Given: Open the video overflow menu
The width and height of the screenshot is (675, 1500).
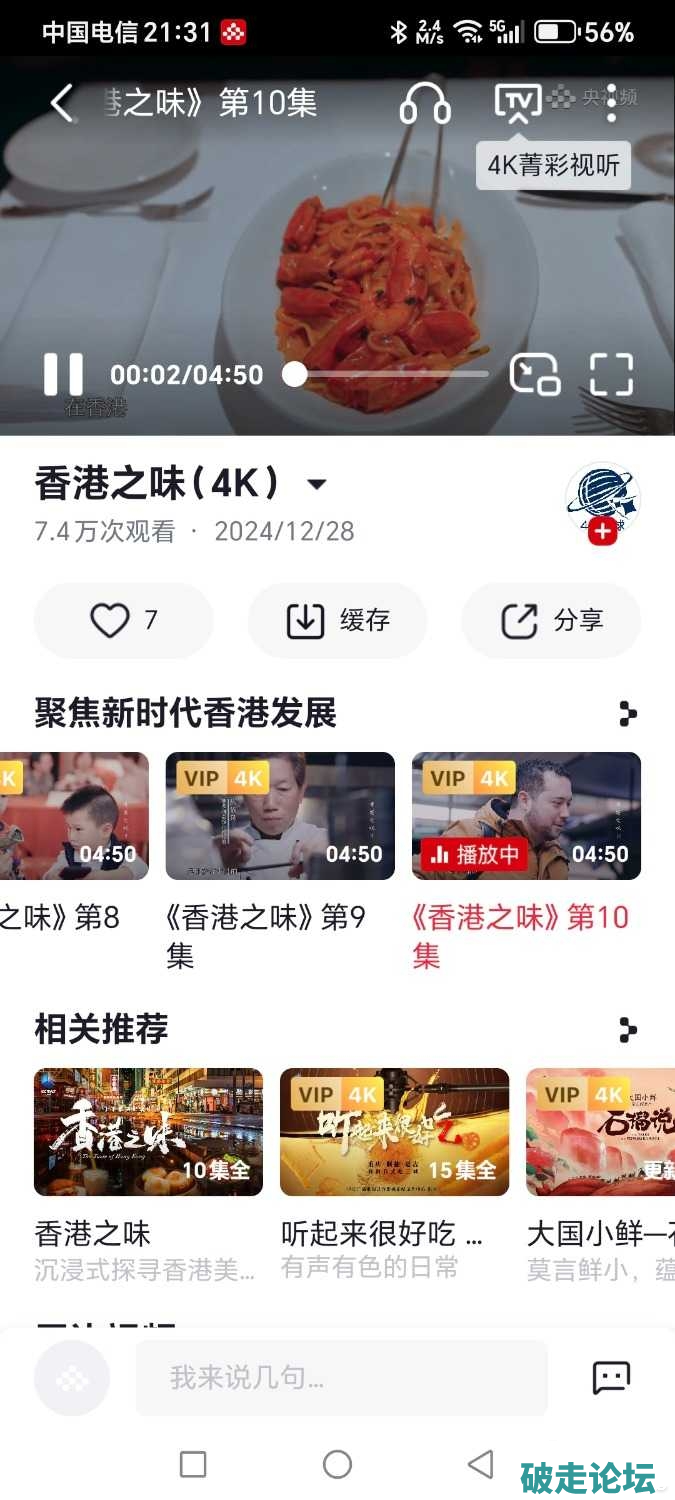Looking at the screenshot, I should (611, 103).
